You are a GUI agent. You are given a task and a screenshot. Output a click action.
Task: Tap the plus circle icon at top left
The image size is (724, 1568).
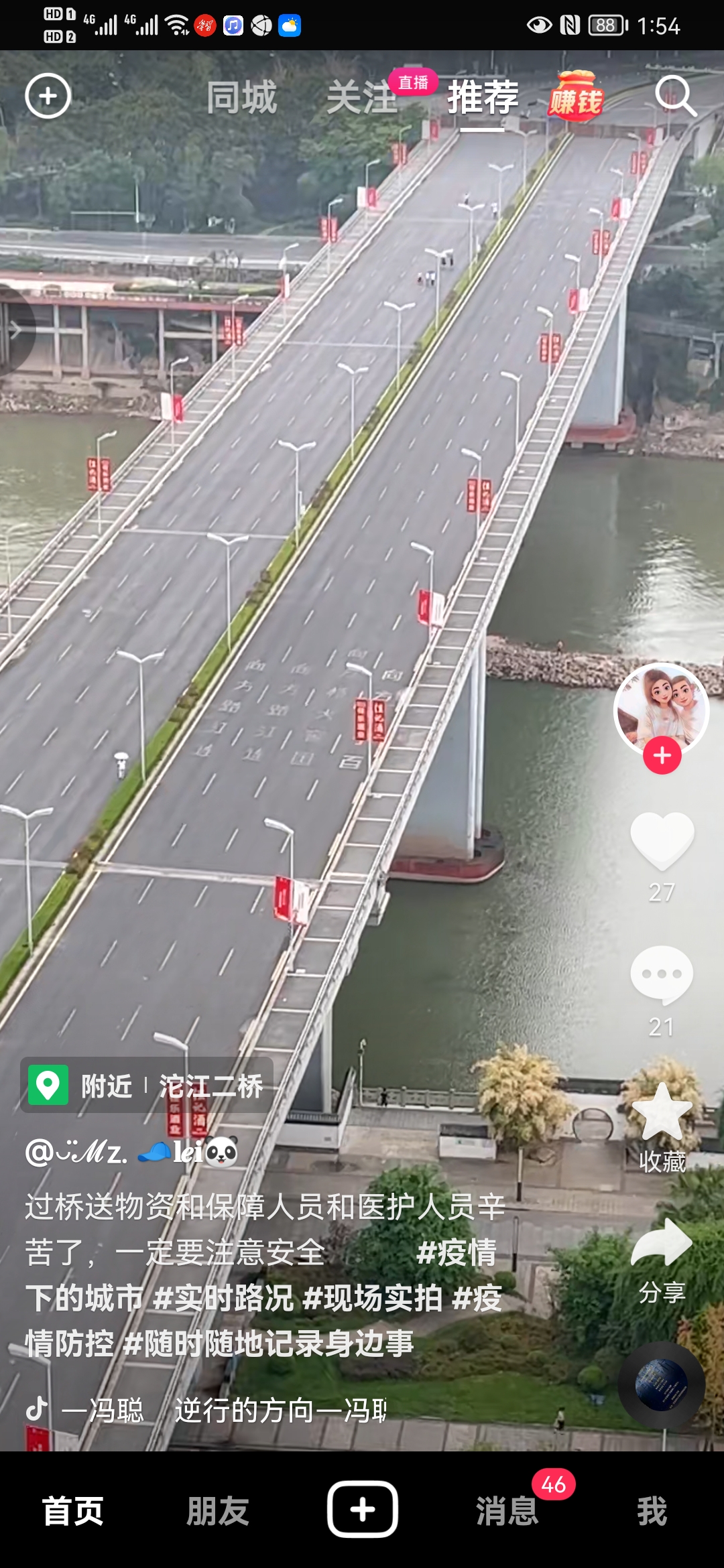pyautogui.click(x=48, y=96)
